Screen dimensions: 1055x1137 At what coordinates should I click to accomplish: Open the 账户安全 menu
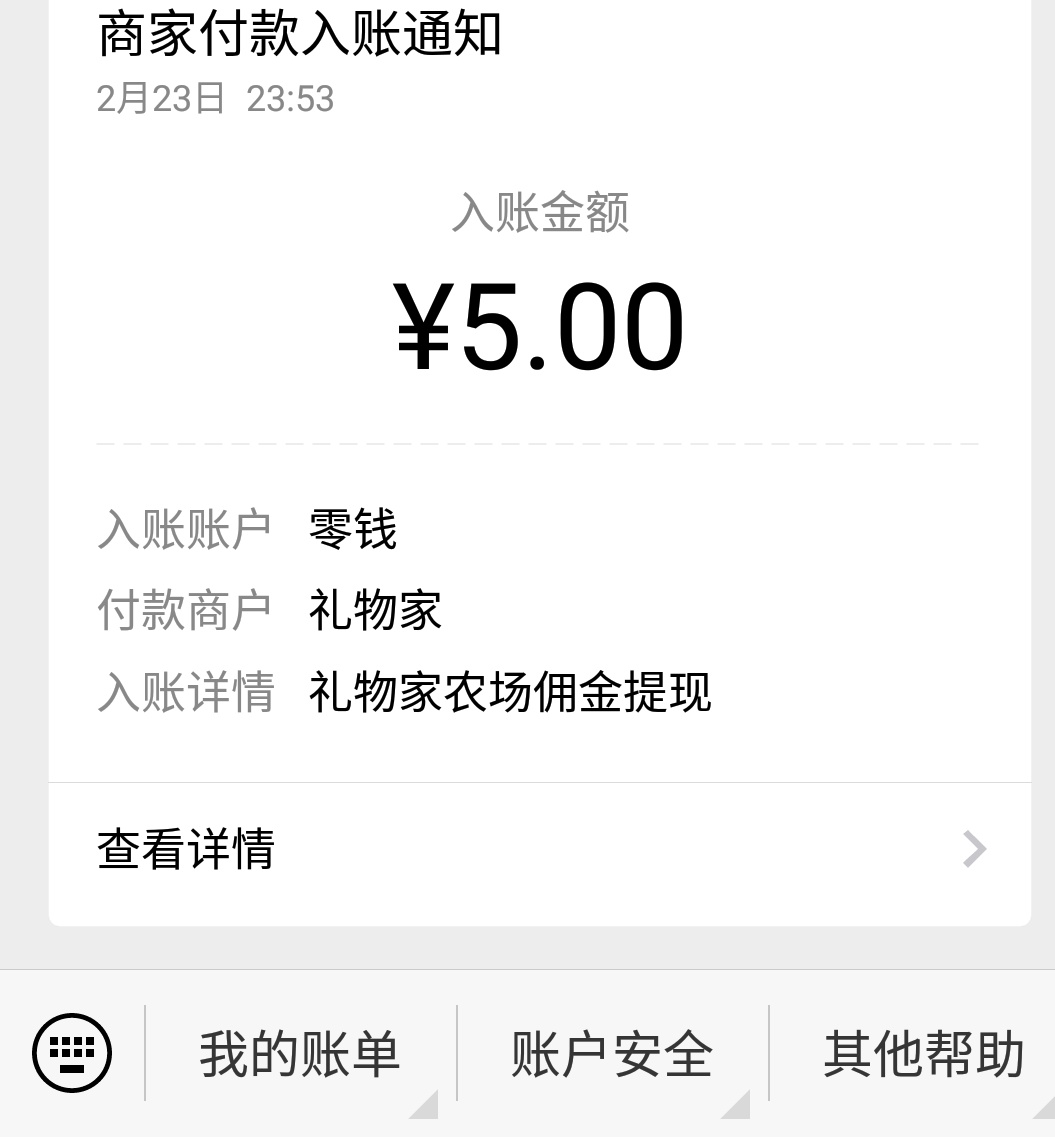[x=612, y=1054]
